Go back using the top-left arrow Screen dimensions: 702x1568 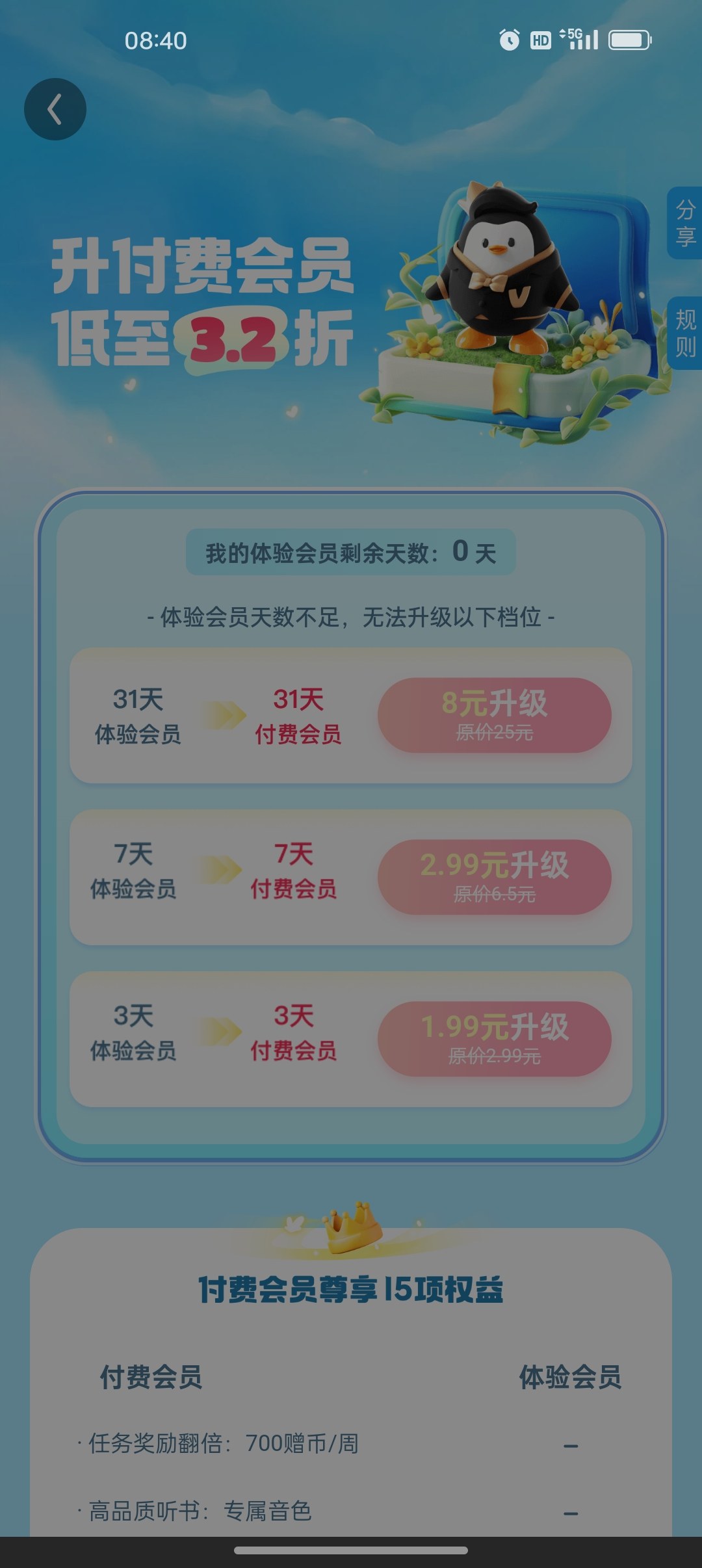coord(55,109)
